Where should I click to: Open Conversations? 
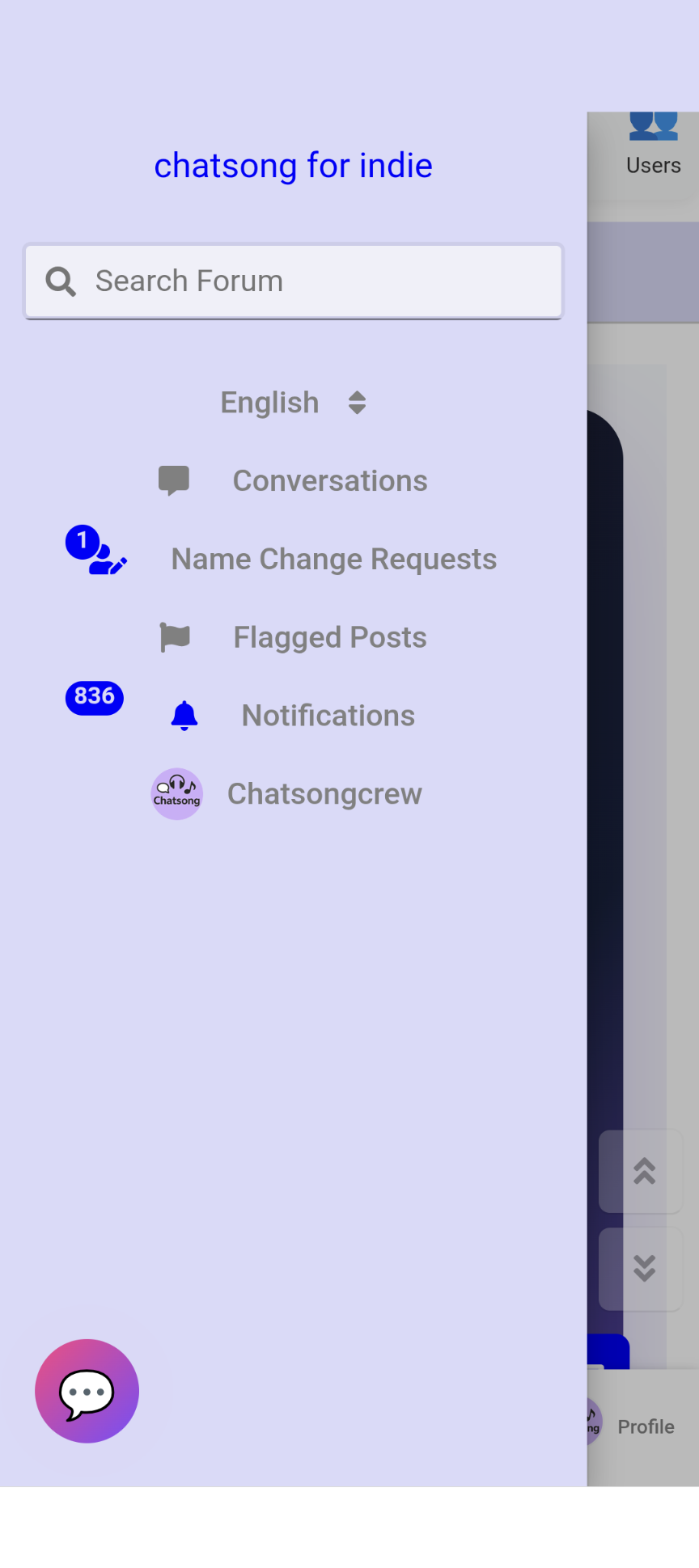(329, 481)
